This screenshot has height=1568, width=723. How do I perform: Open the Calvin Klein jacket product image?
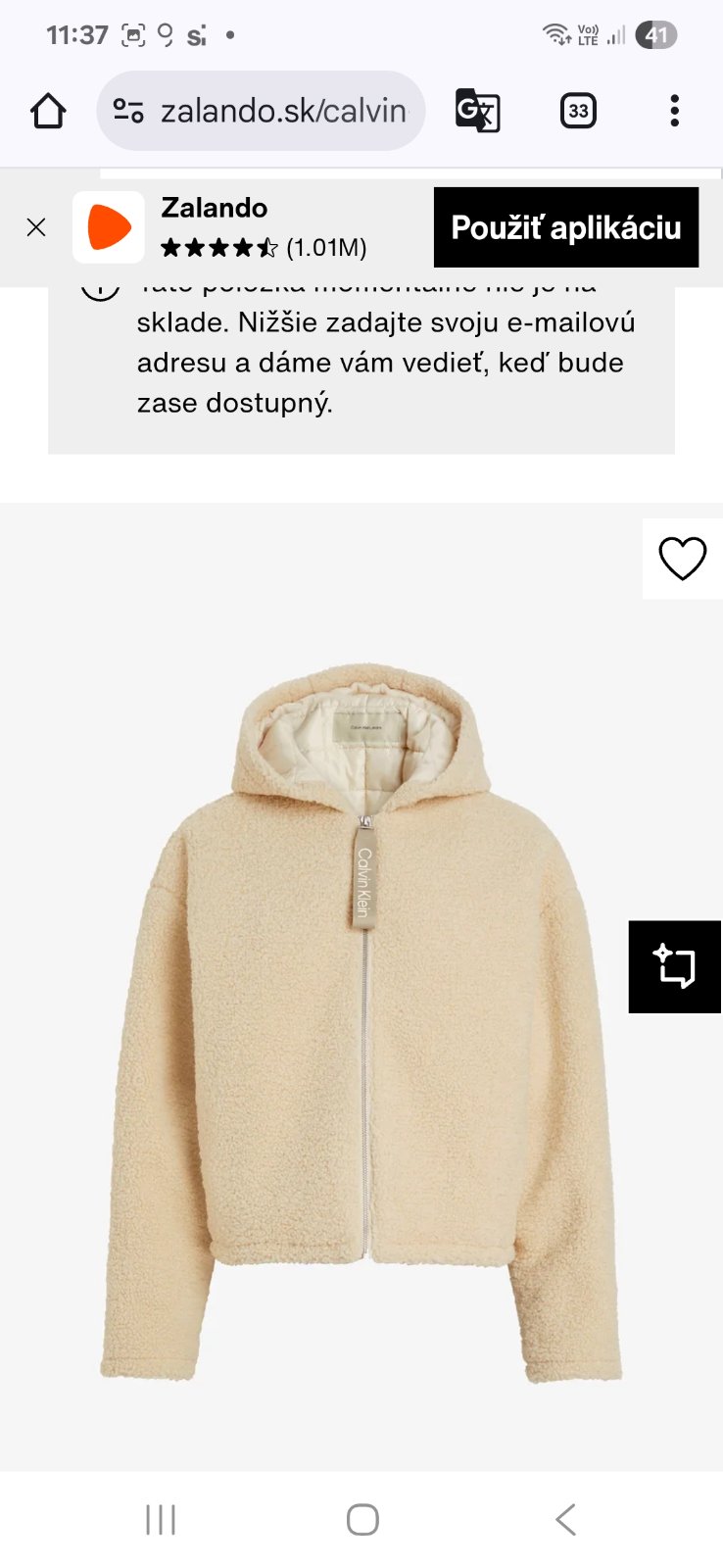pyautogui.click(x=361, y=1019)
